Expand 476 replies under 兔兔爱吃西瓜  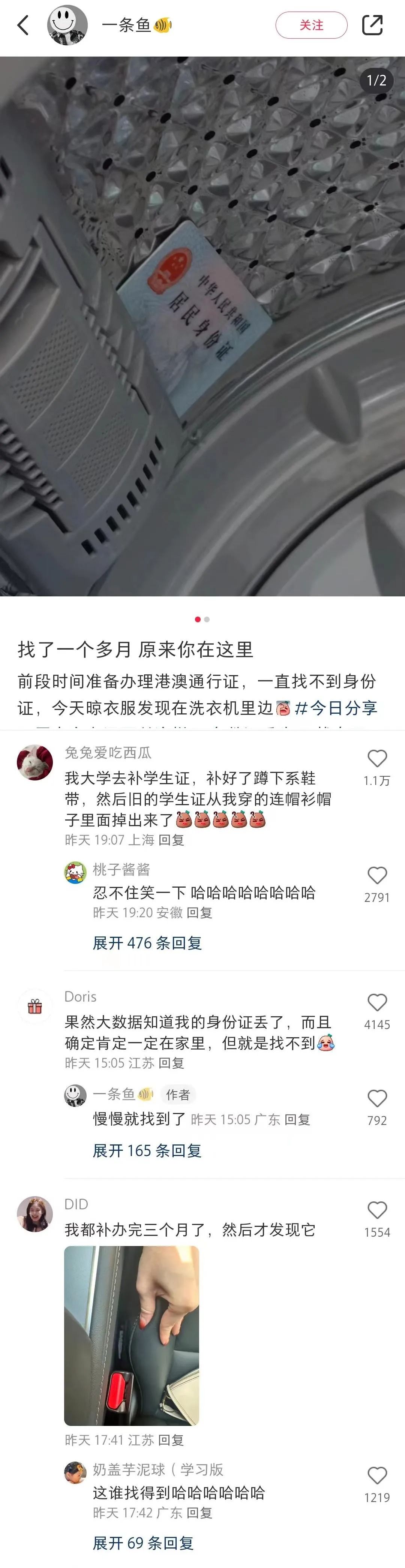(147, 943)
